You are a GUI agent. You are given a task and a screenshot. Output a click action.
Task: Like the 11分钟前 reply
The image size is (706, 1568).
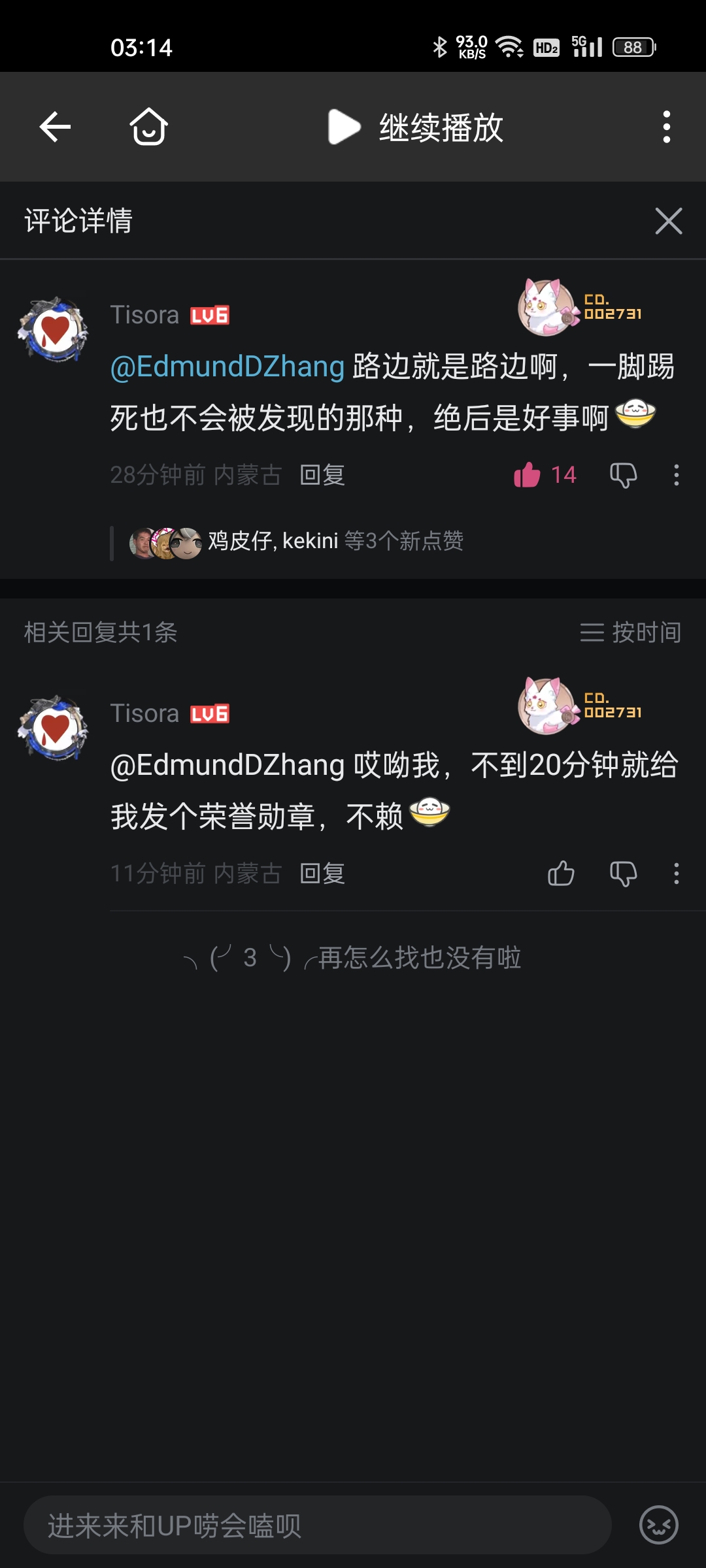tap(561, 874)
